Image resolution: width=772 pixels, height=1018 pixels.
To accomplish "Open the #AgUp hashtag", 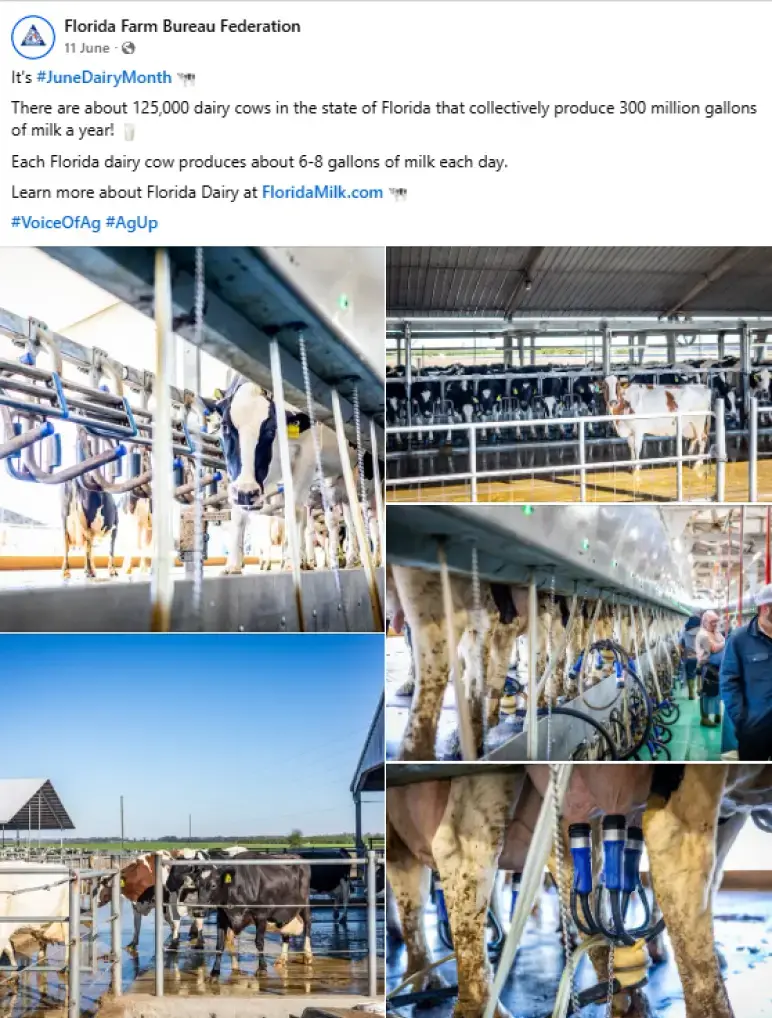I will 131,222.
